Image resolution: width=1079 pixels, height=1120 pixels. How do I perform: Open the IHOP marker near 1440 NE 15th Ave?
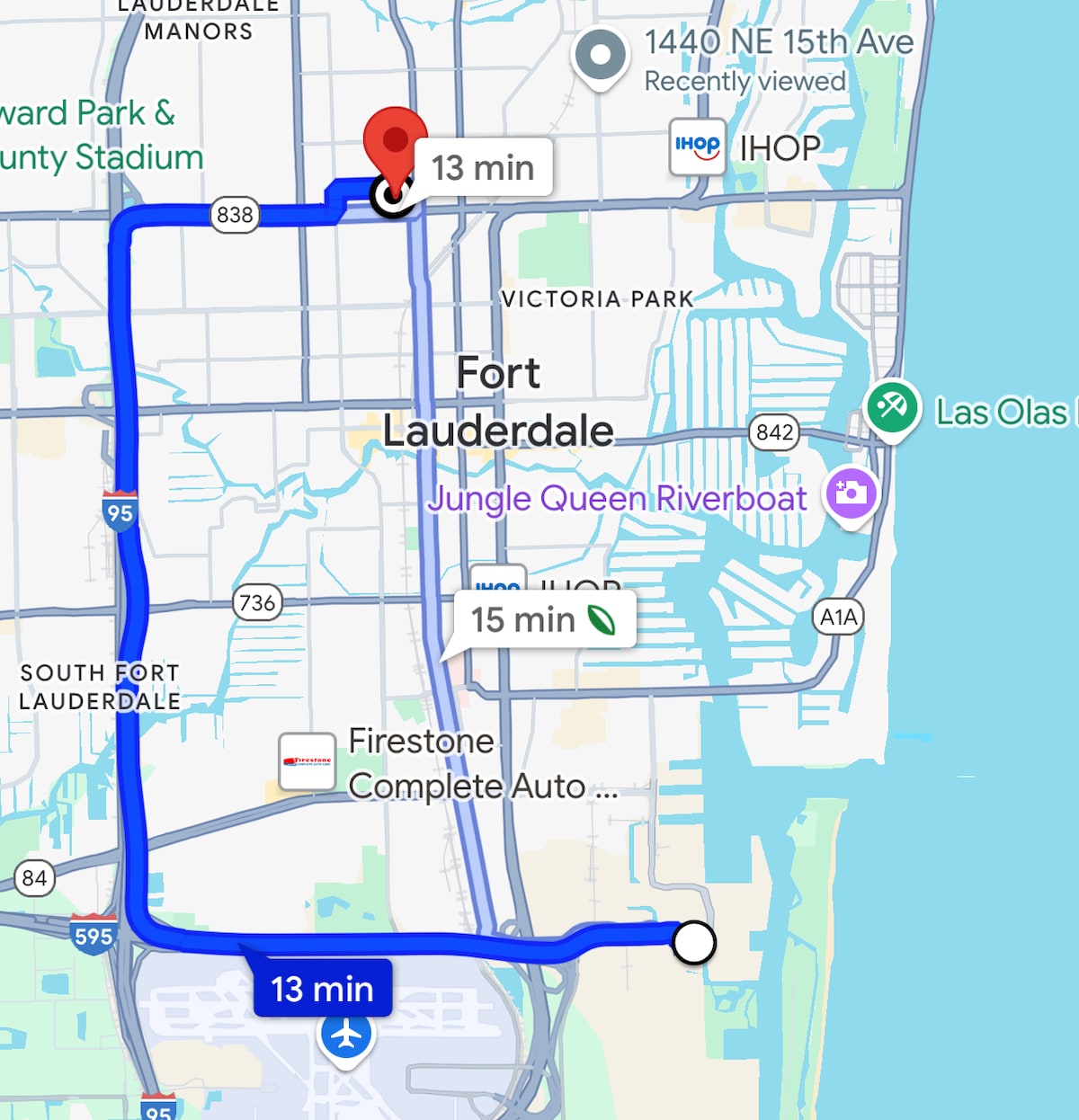pos(698,146)
